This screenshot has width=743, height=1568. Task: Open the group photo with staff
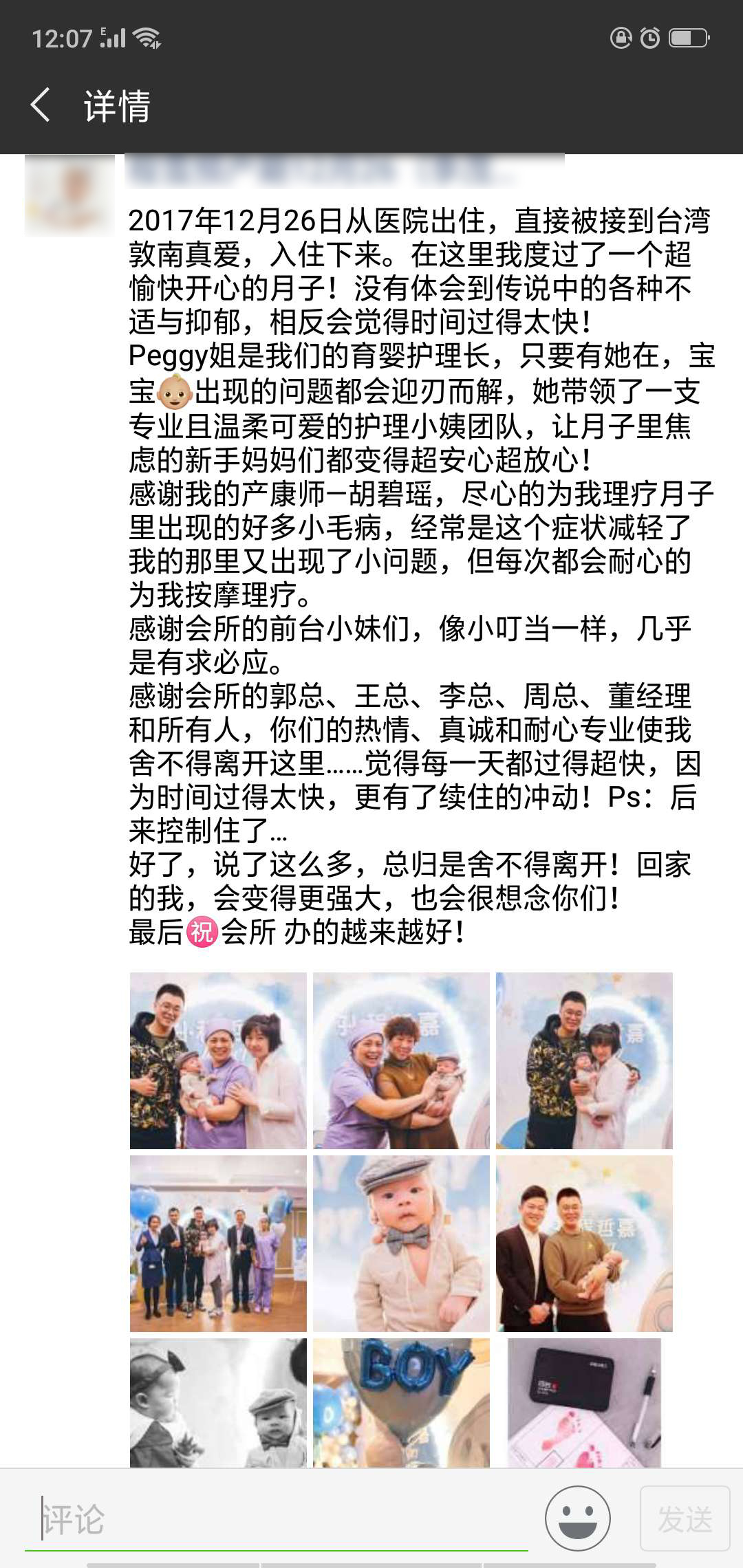(x=218, y=1243)
